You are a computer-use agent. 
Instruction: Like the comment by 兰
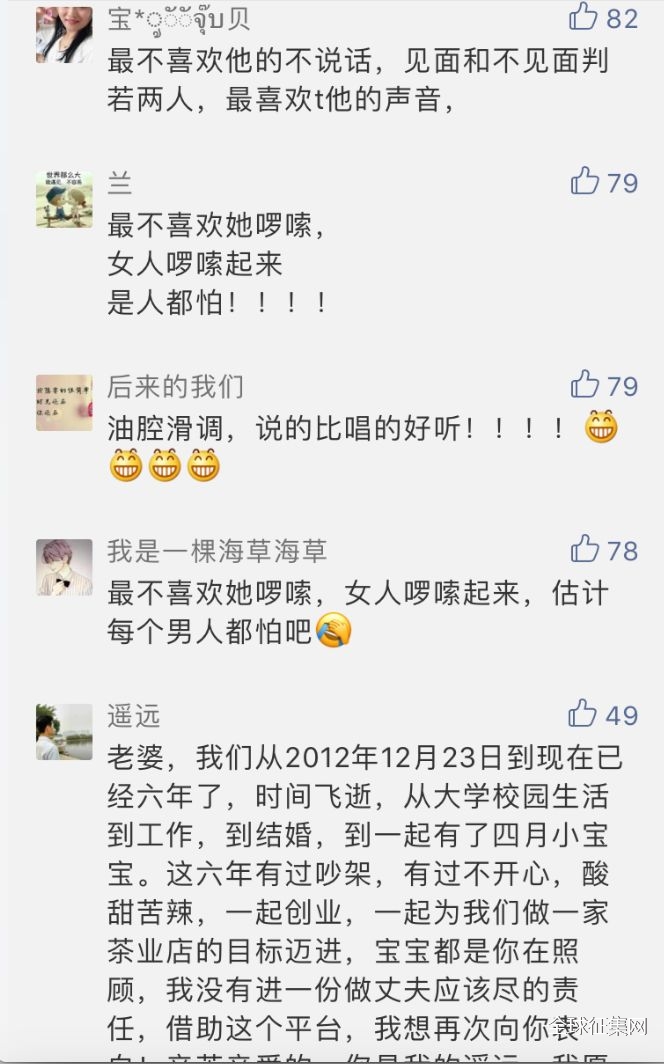(585, 181)
